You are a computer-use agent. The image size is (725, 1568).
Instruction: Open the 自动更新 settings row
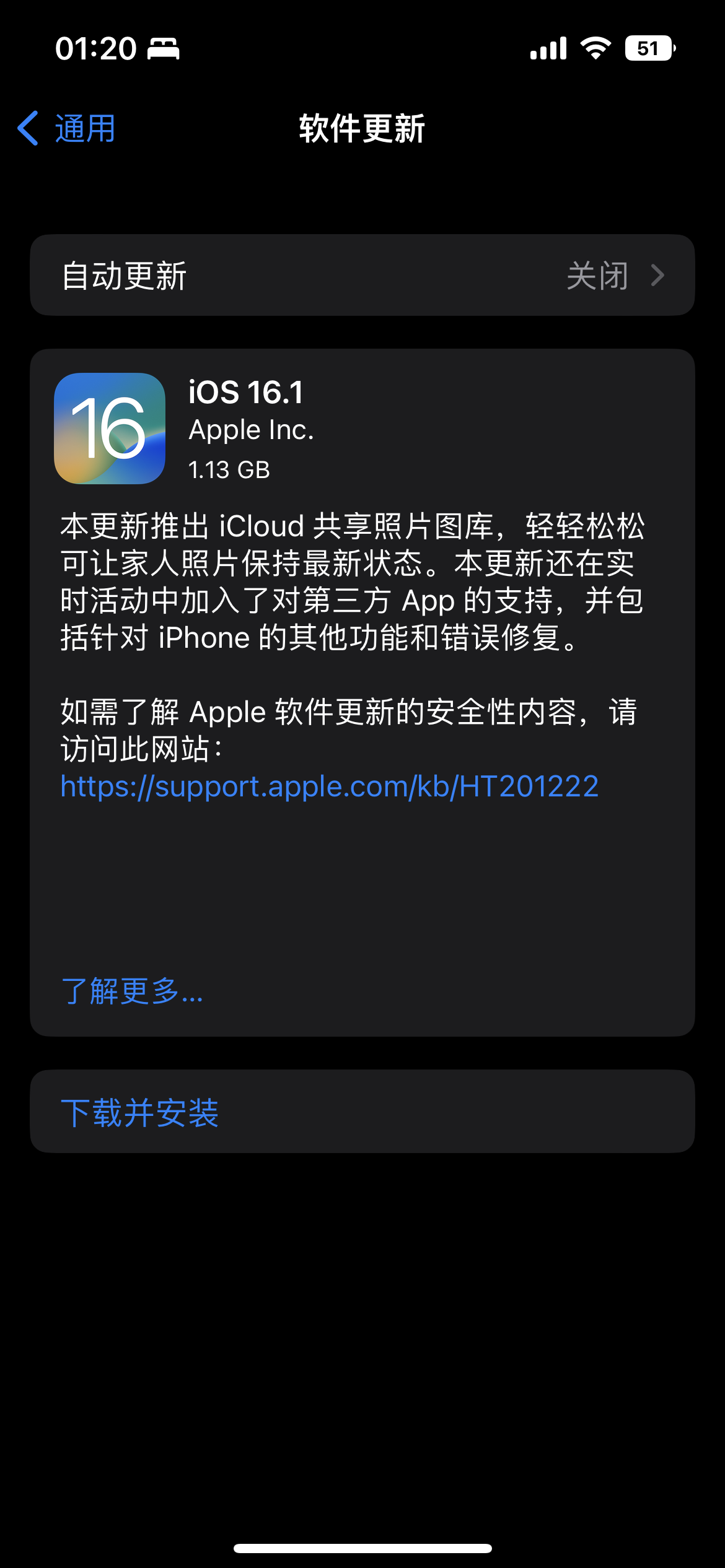pos(362,275)
